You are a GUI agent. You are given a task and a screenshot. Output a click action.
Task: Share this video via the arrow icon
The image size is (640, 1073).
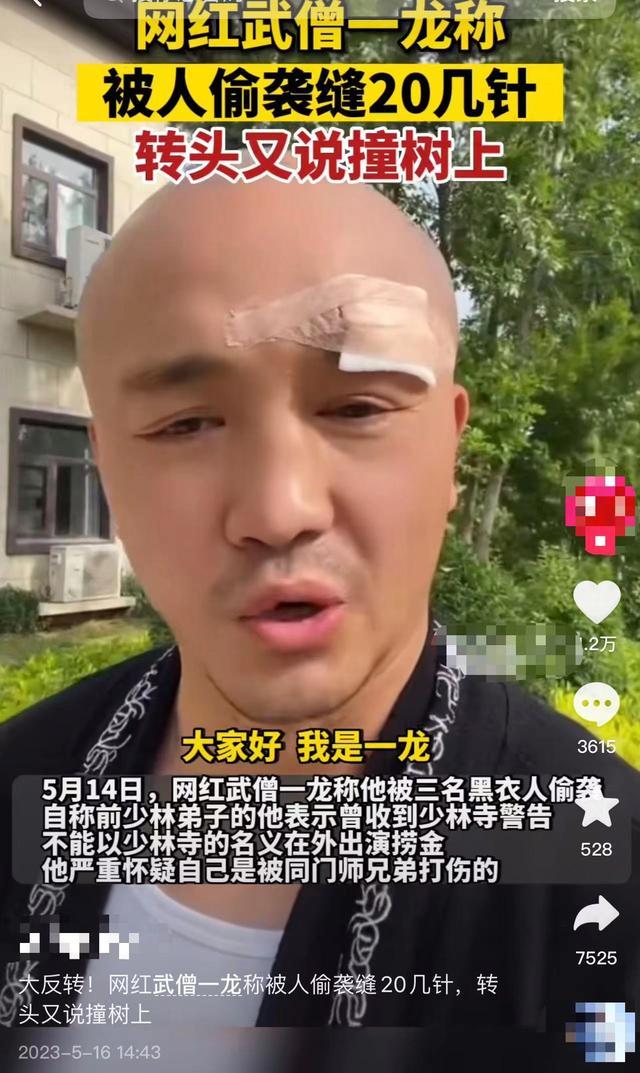pyautogui.click(x=597, y=915)
